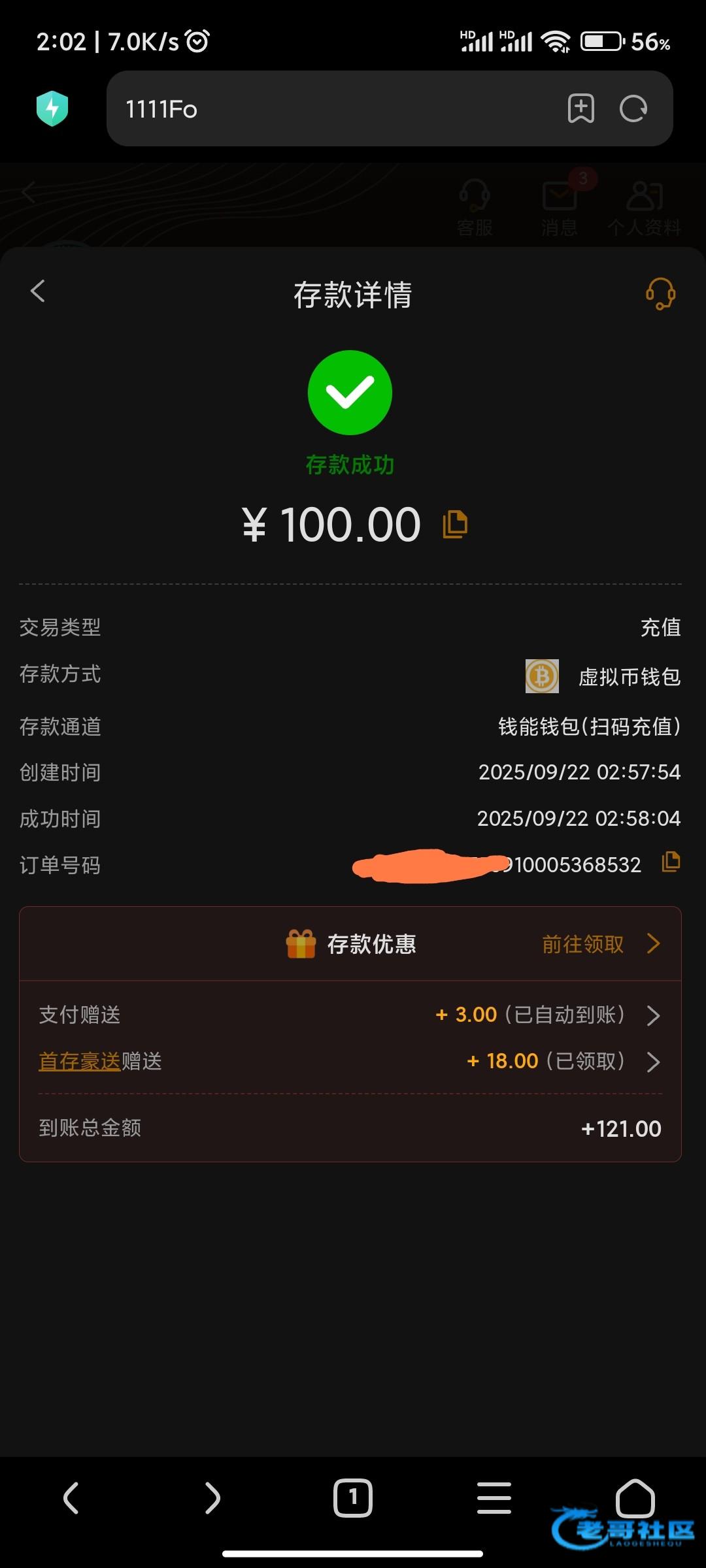This screenshot has width=706, height=1568.
Task: Reload the page with the refresh icon
Action: 633,108
